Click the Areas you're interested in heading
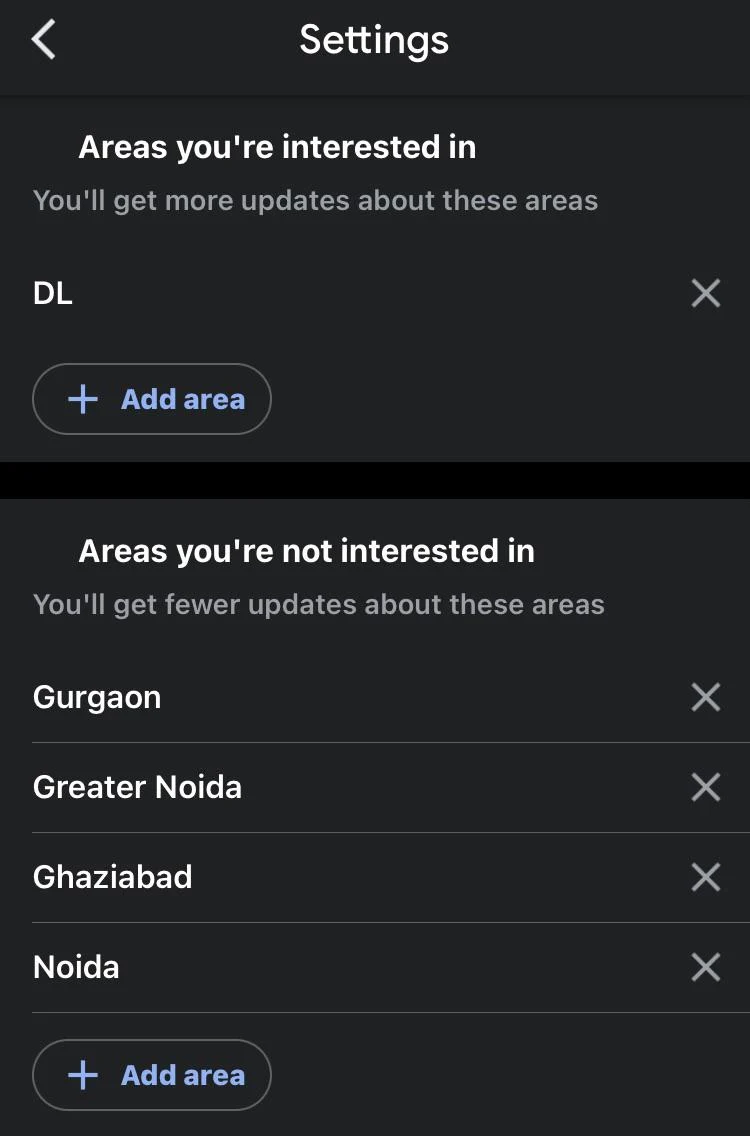 pyautogui.click(x=277, y=146)
